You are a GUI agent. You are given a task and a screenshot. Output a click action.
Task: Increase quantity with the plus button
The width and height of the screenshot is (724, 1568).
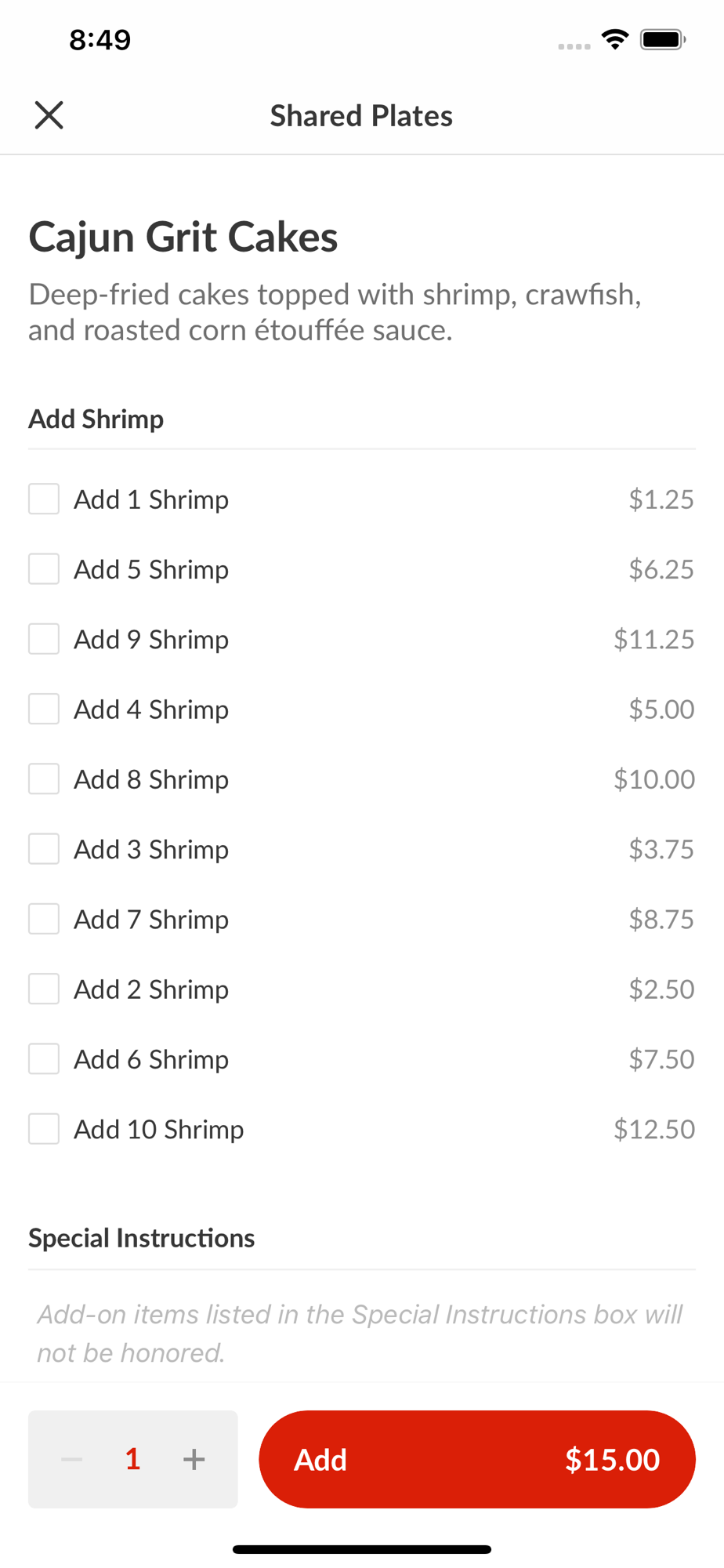coord(194,1459)
